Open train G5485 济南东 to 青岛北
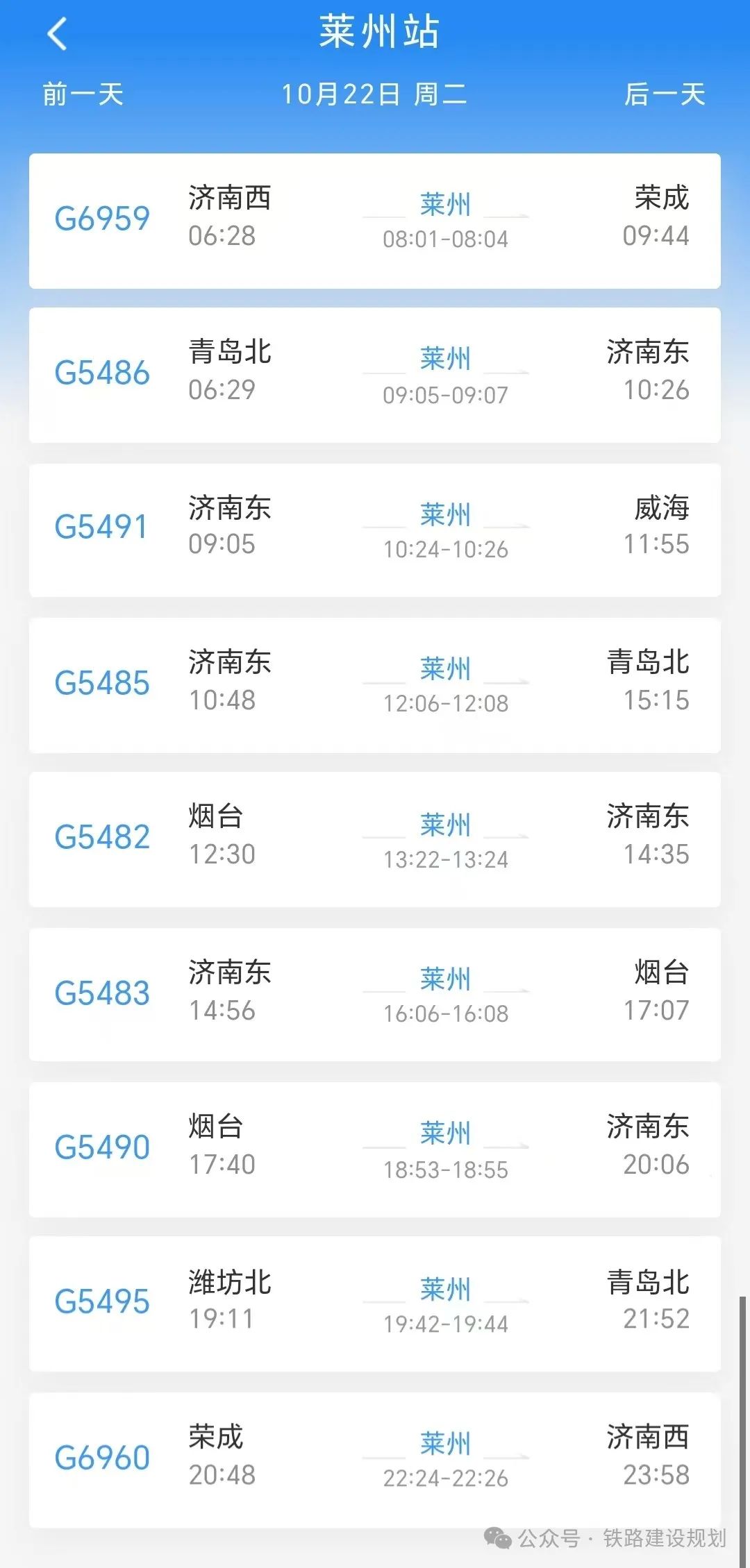The width and height of the screenshot is (750, 1568). coord(375,685)
